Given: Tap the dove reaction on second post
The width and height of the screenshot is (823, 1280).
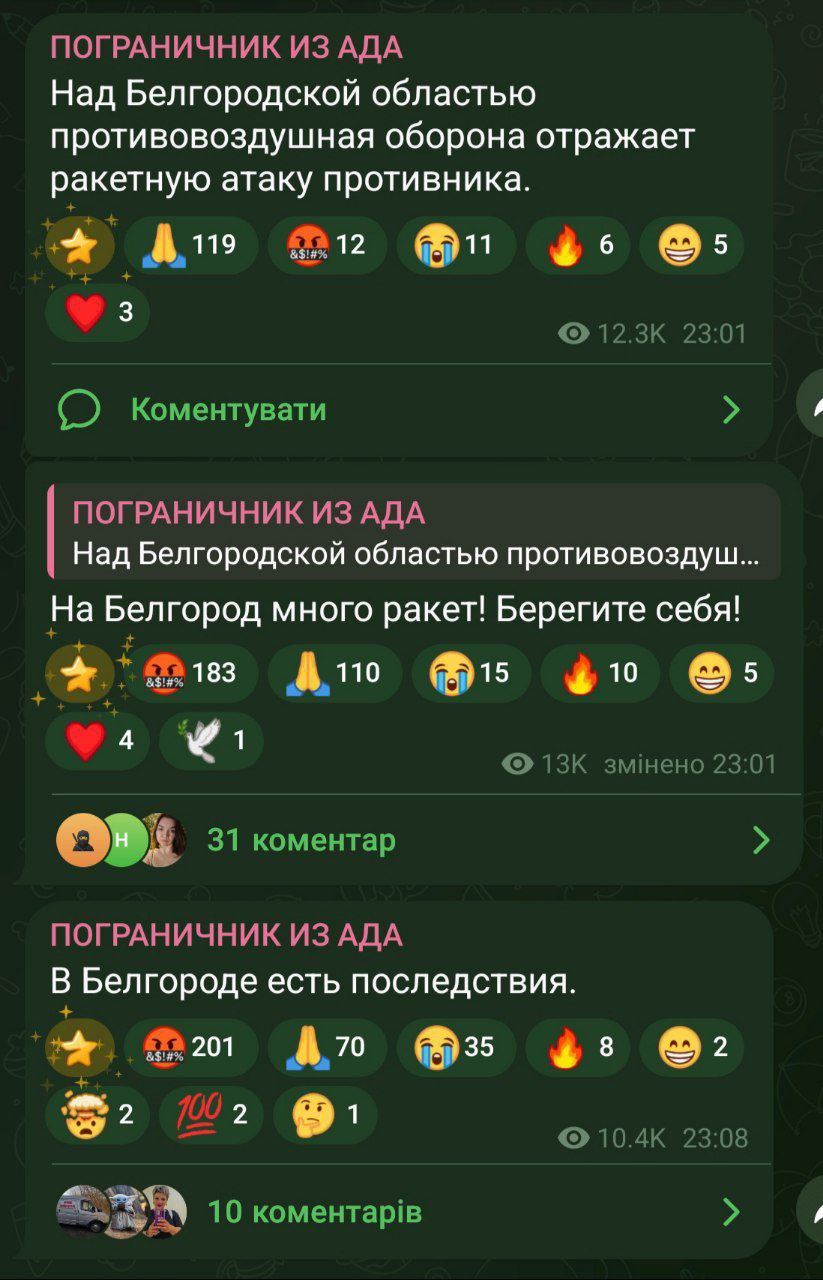Looking at the screenshot, I should tap(211, 741).
